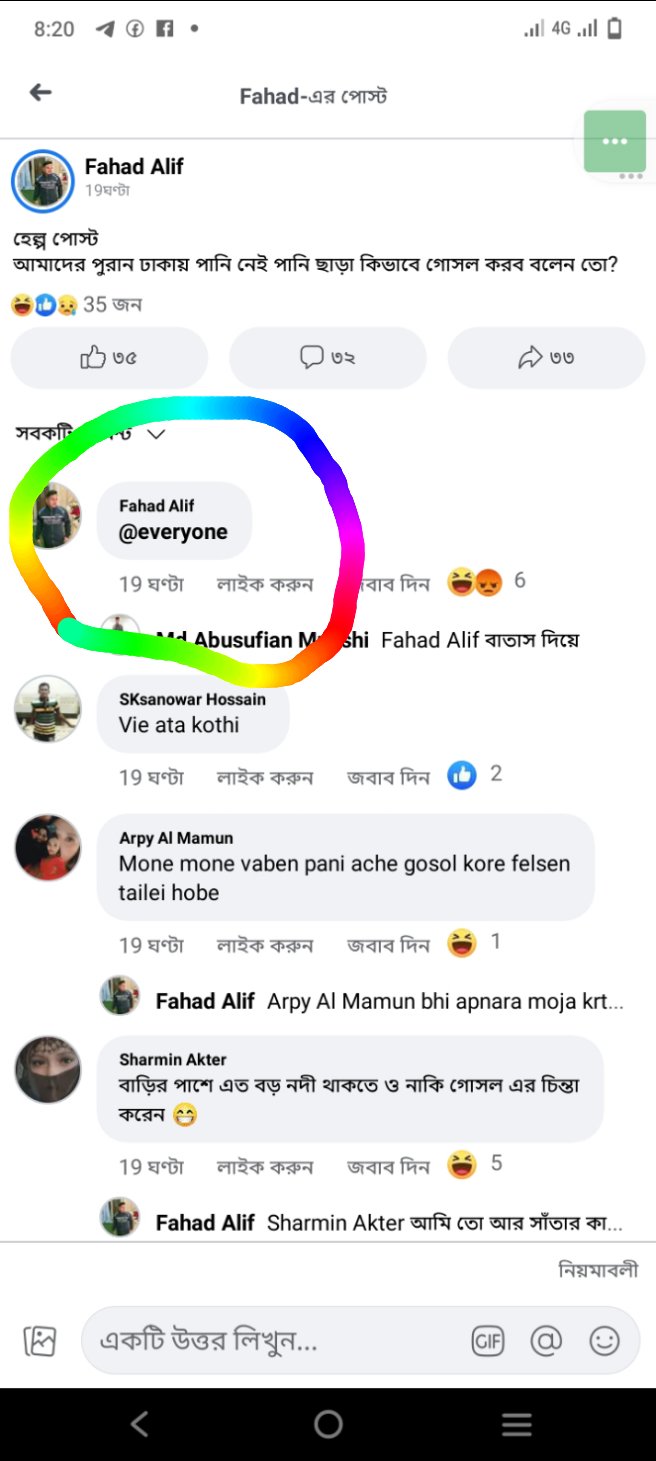
Task: Mention someone with the @ icon
Action: pos(546,1341)
